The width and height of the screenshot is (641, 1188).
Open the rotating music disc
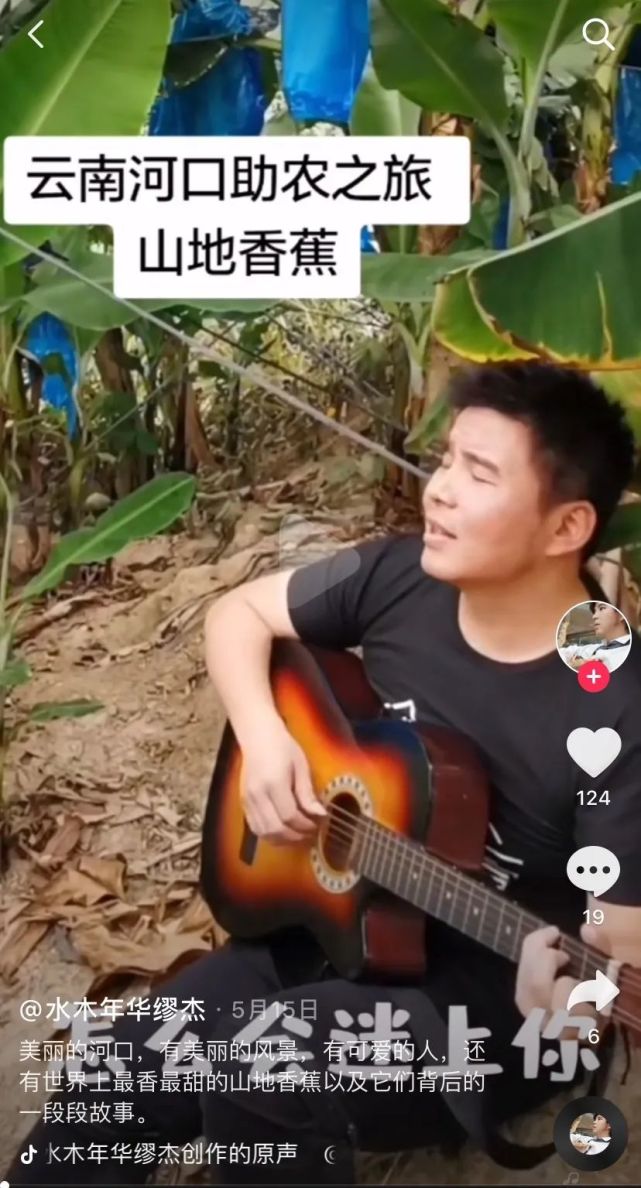tap(590, 1134)
